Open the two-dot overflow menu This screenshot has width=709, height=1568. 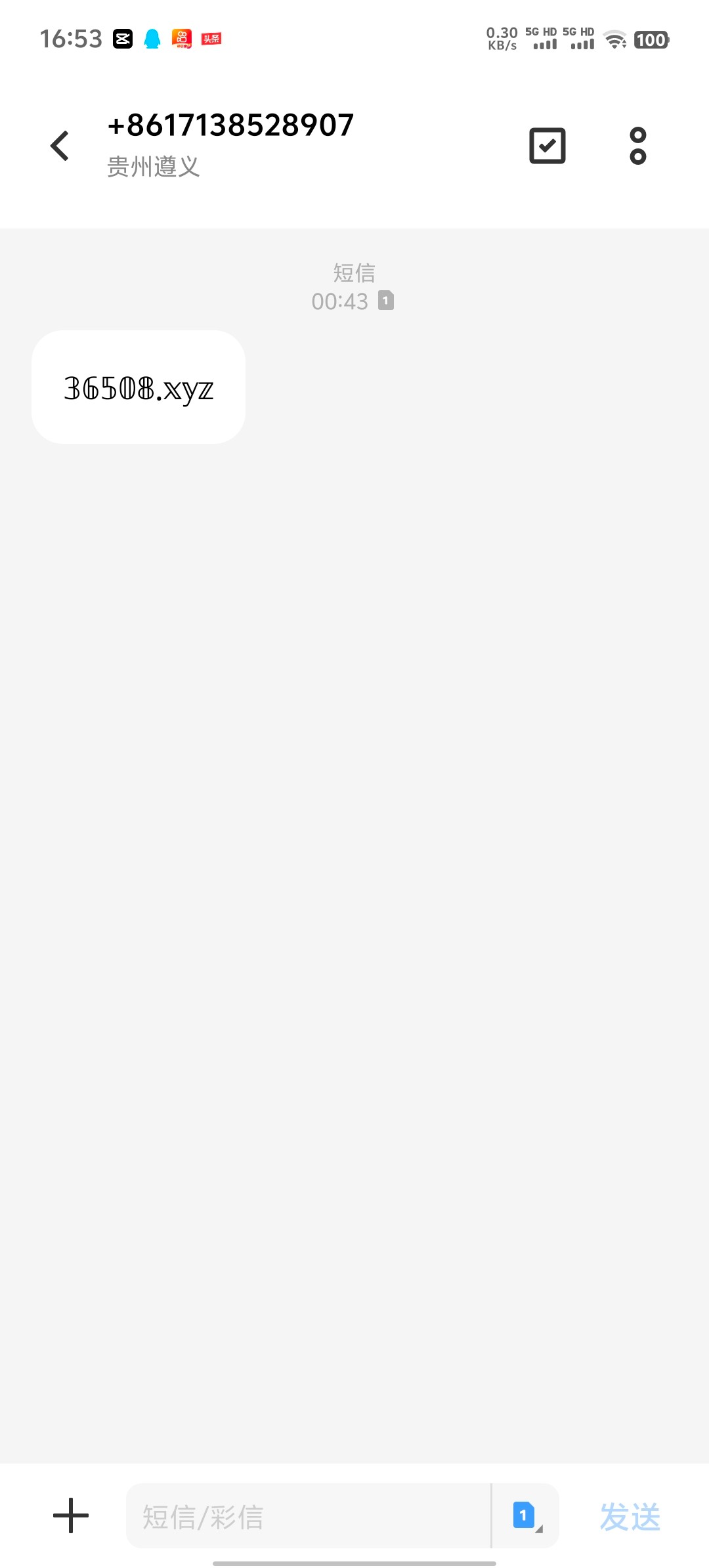pos(637,146)
